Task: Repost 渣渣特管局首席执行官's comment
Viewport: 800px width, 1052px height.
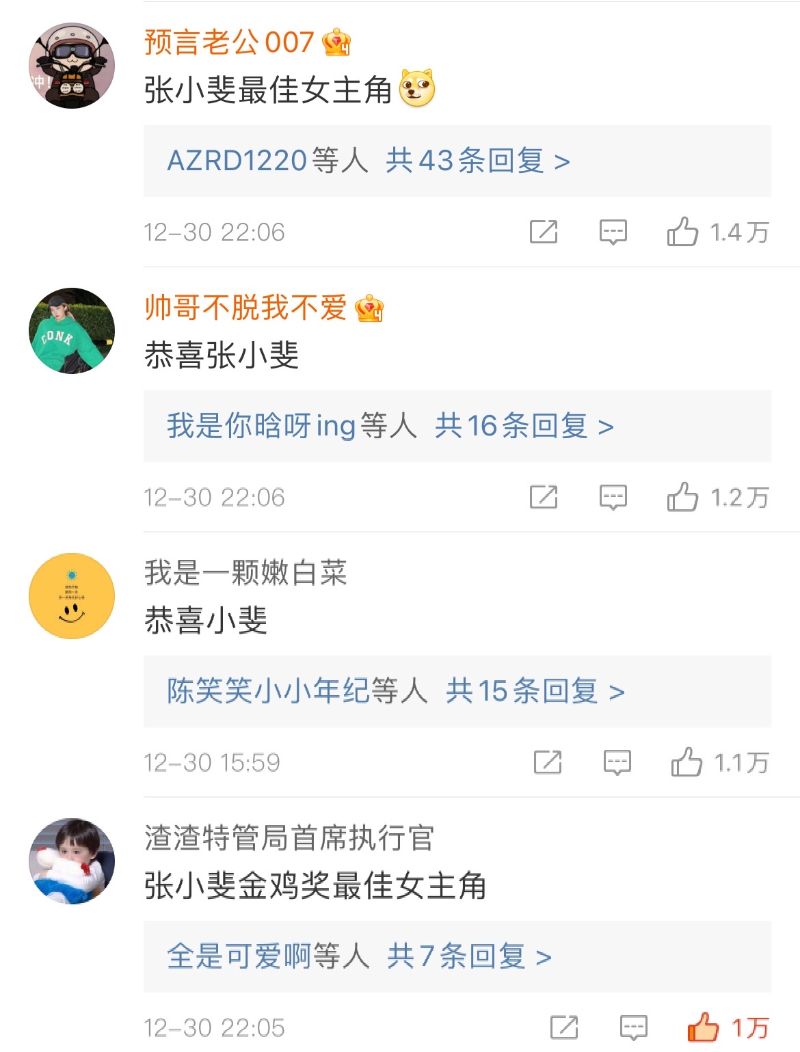Action: (x=564, y=1027)
